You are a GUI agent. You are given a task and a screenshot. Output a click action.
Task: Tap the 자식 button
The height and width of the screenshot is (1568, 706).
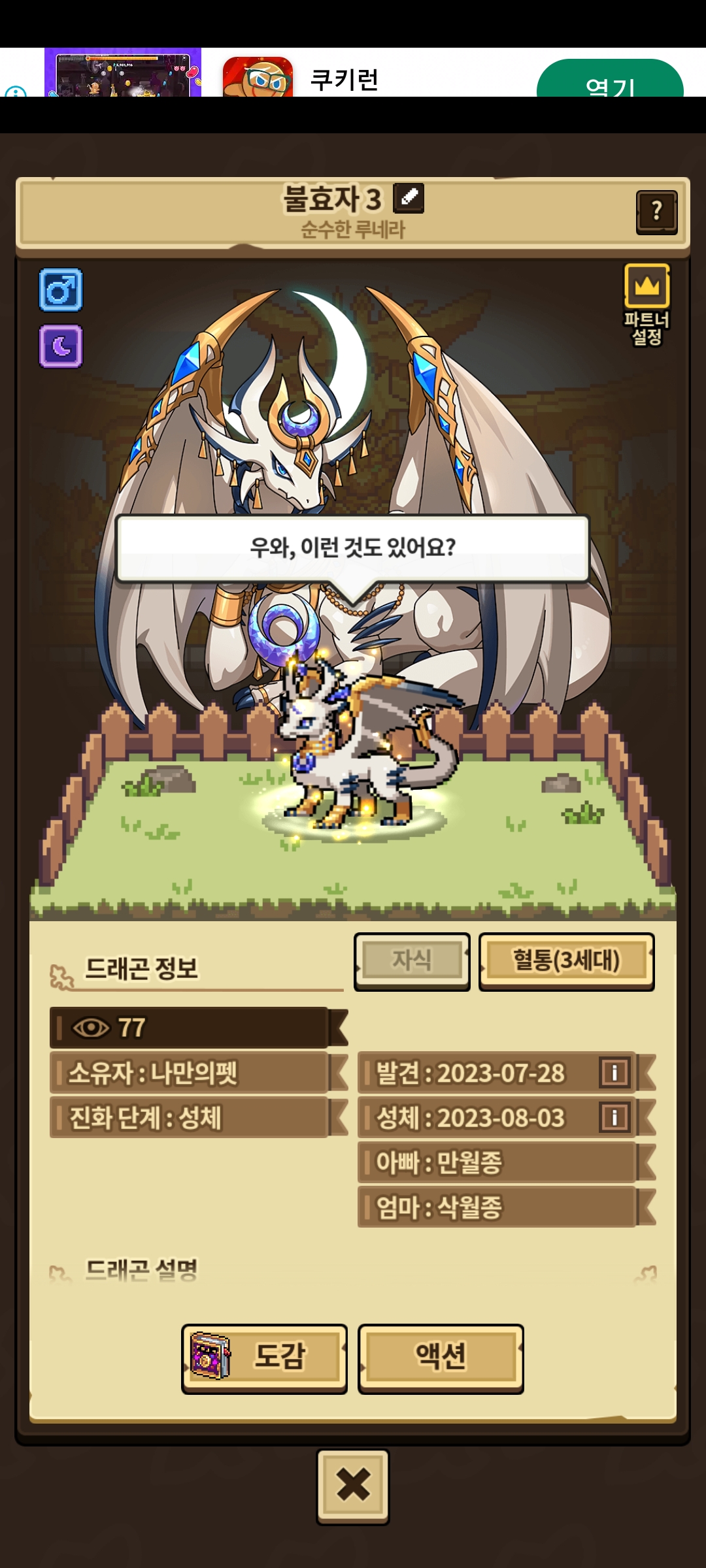(x=412, y=961)
